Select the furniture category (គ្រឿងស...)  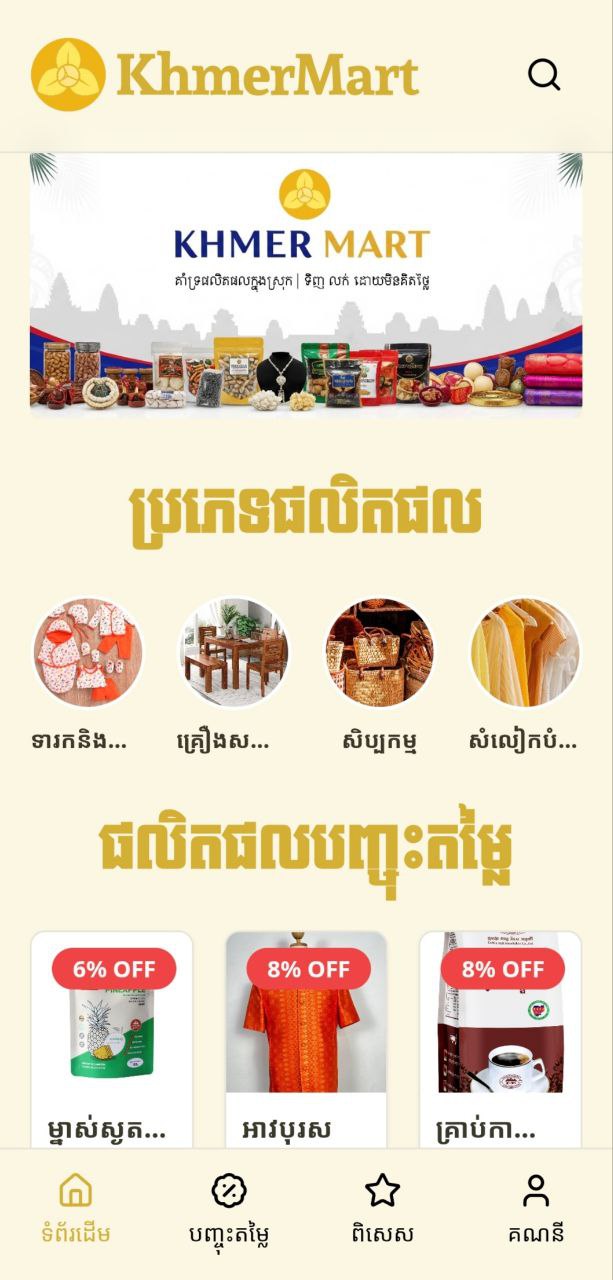pyautogui.click(x=234, y=653)
